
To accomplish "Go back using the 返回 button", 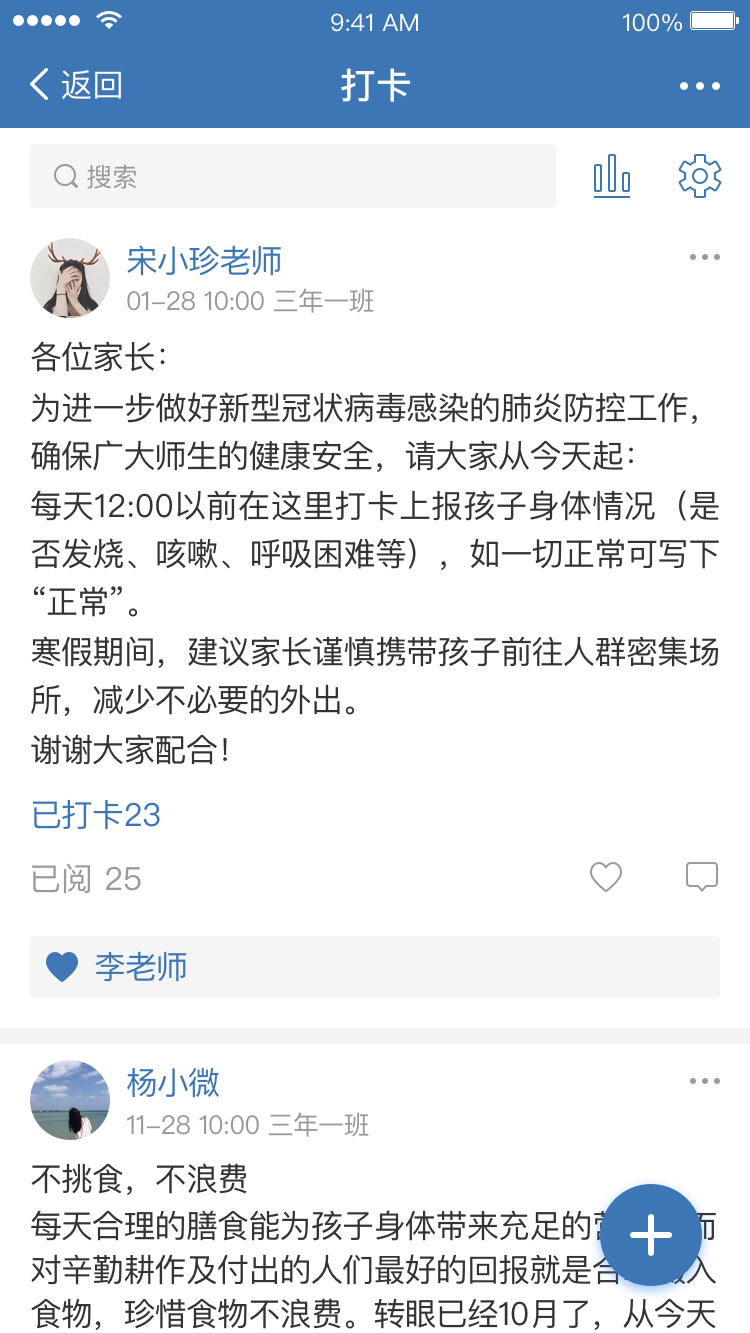I will pos(76,85).
